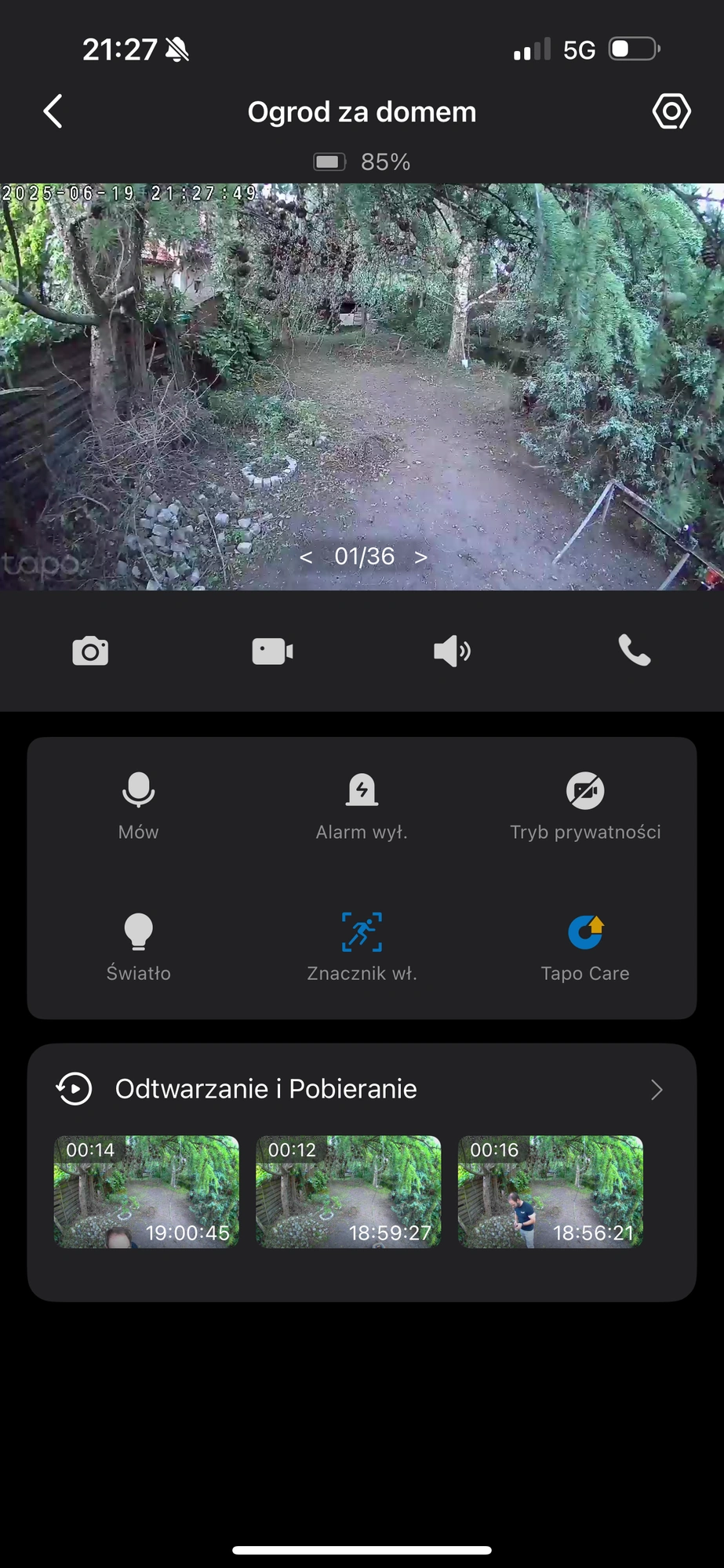Turn on Światło

pos(138,946)
